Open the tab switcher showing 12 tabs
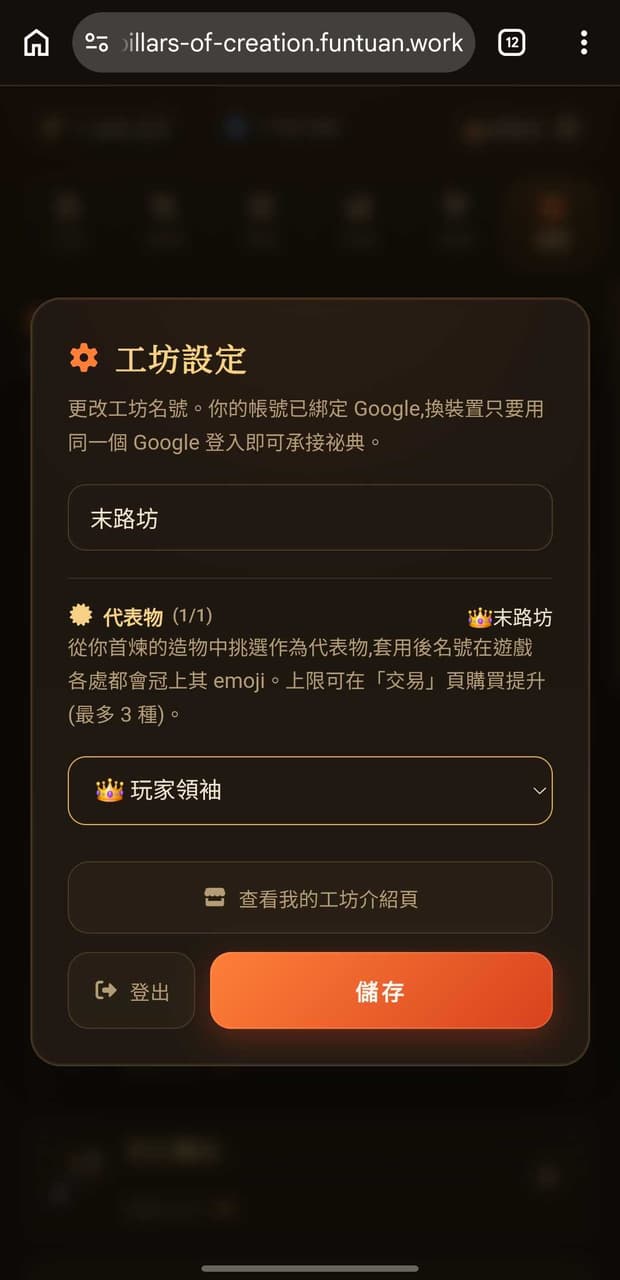The width and height of the screenshot is (620, 1280). (x=511, y=43)
